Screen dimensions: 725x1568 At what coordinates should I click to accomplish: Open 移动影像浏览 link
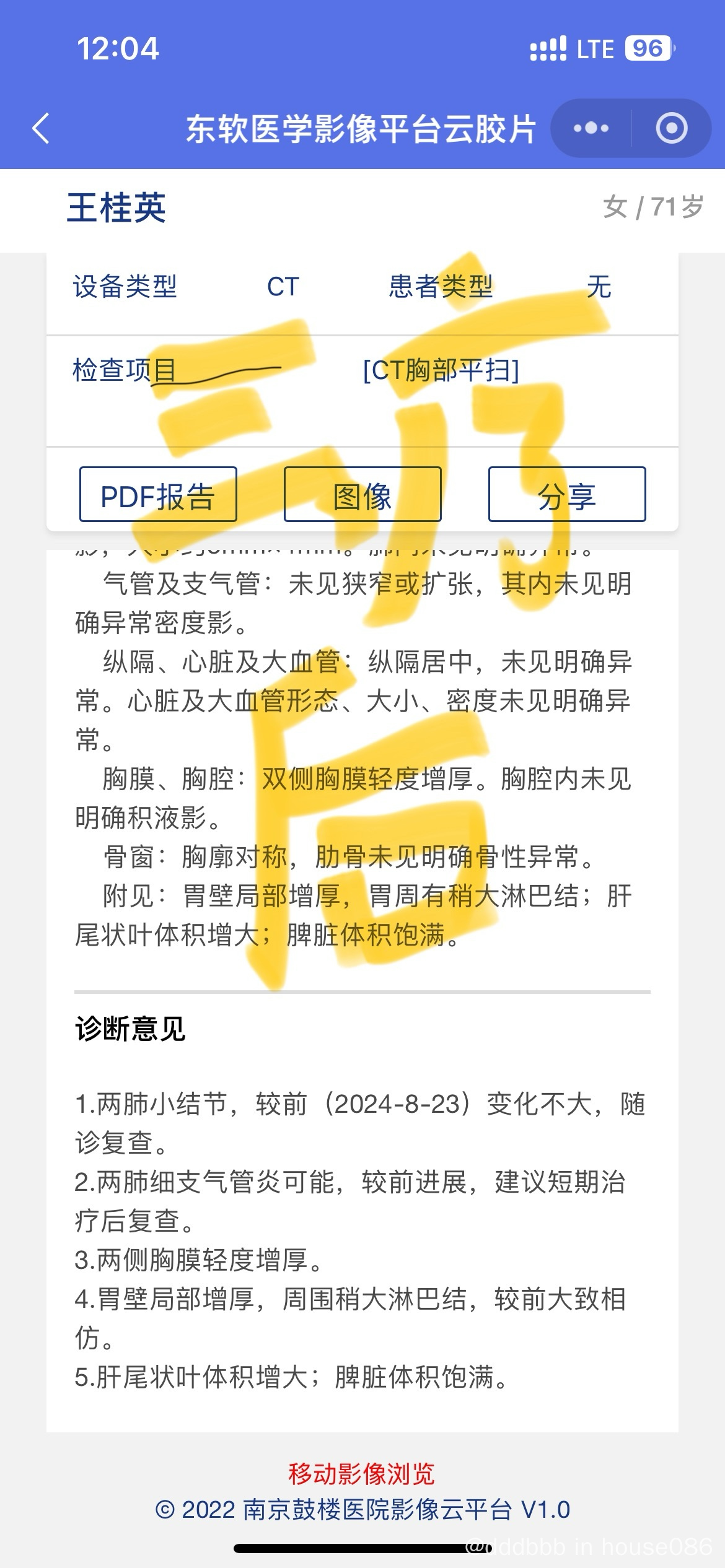pos(362,1474)
